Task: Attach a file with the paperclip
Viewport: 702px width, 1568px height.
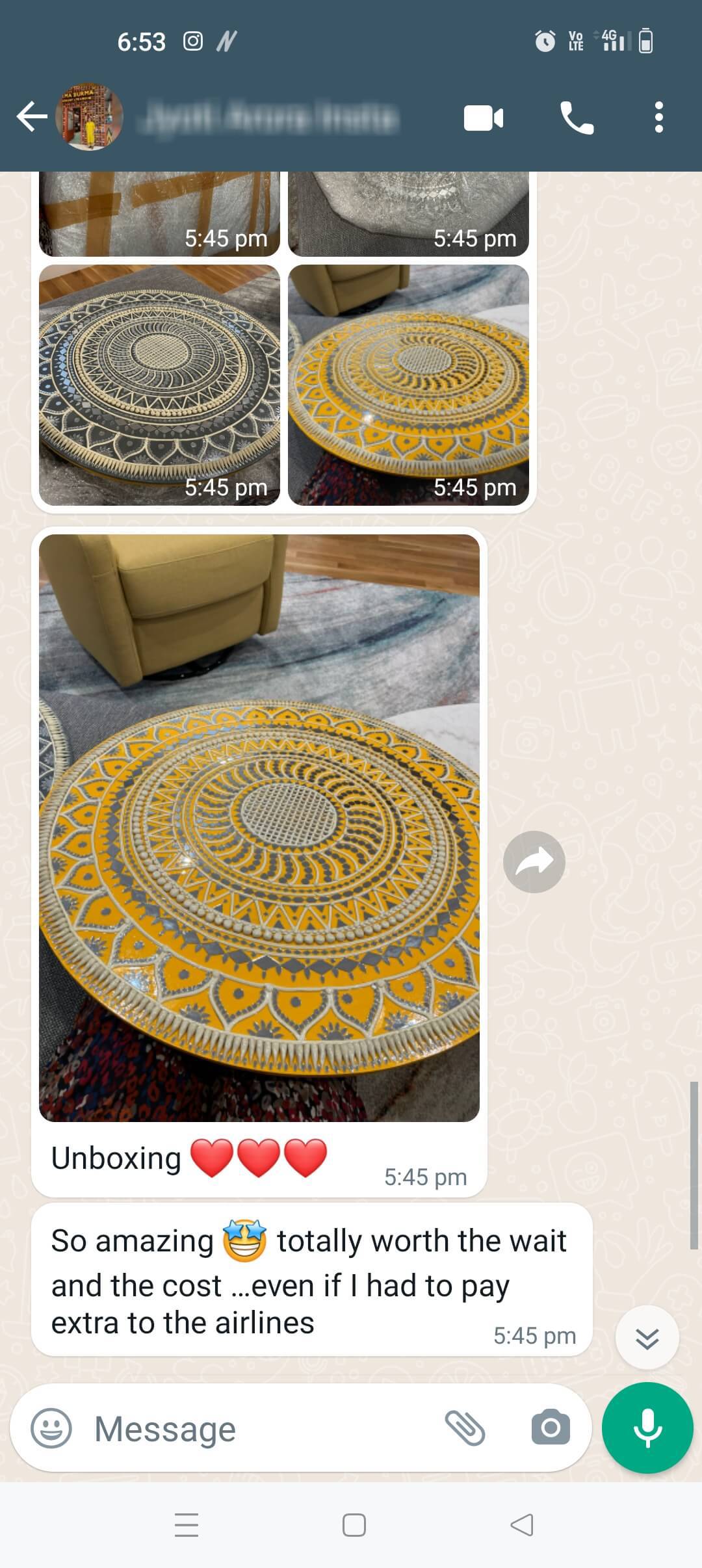Action: [465, 1428]
